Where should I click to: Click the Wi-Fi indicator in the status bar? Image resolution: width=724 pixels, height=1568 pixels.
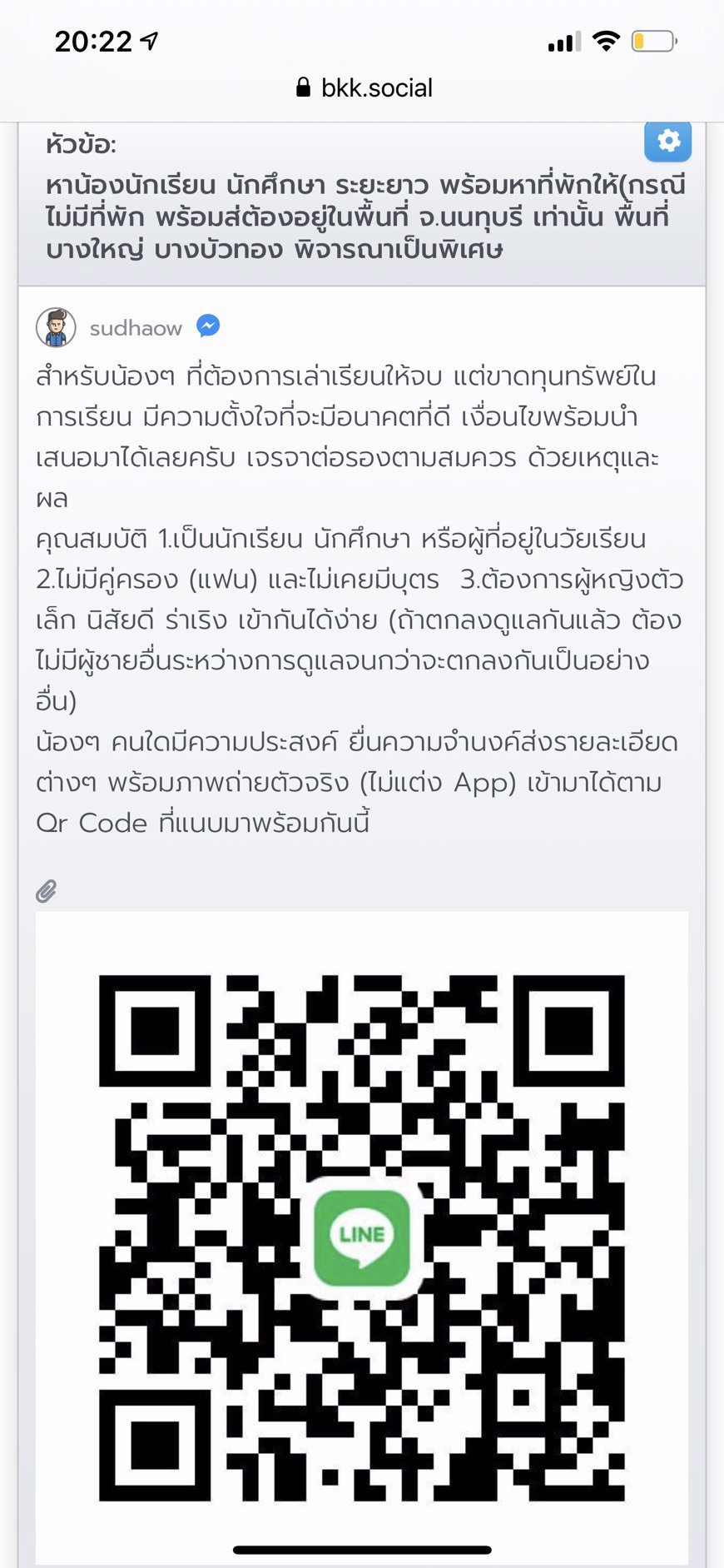click(607, 40)
